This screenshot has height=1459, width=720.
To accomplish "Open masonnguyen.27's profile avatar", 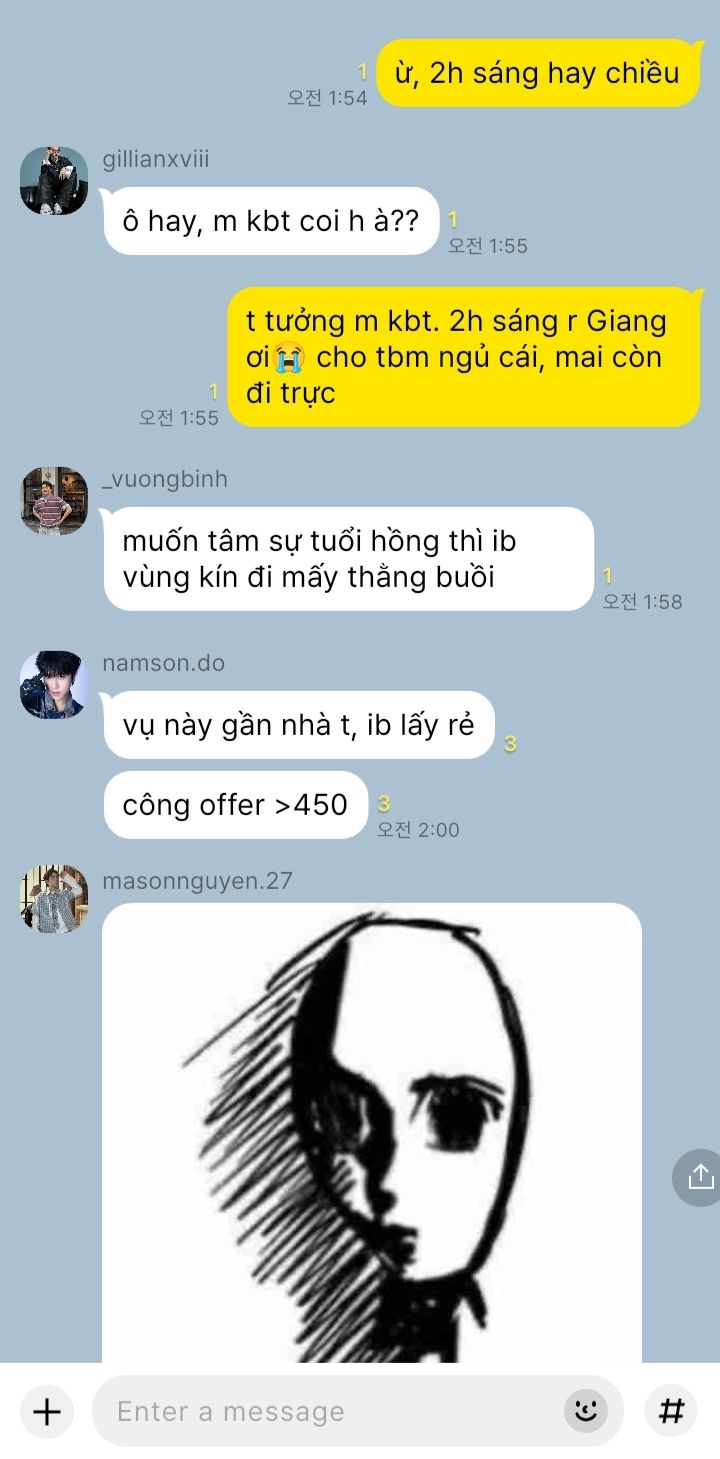I will [54, 899].
